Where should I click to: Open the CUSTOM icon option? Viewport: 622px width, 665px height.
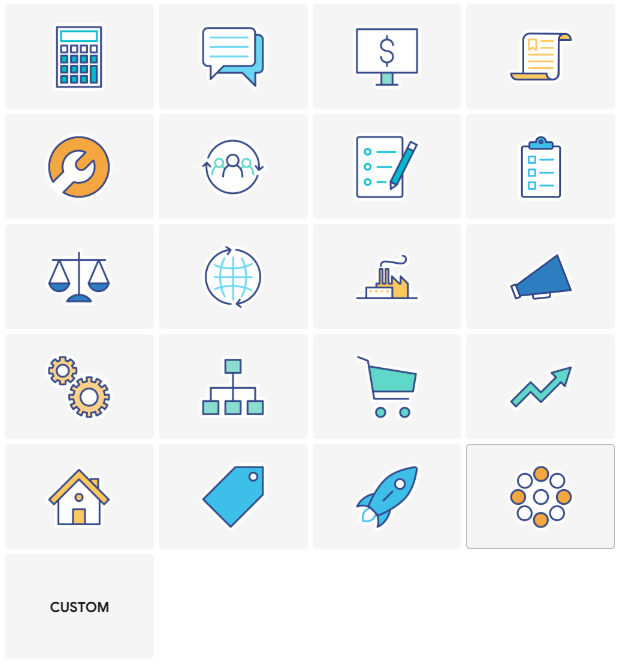point(79,607)
